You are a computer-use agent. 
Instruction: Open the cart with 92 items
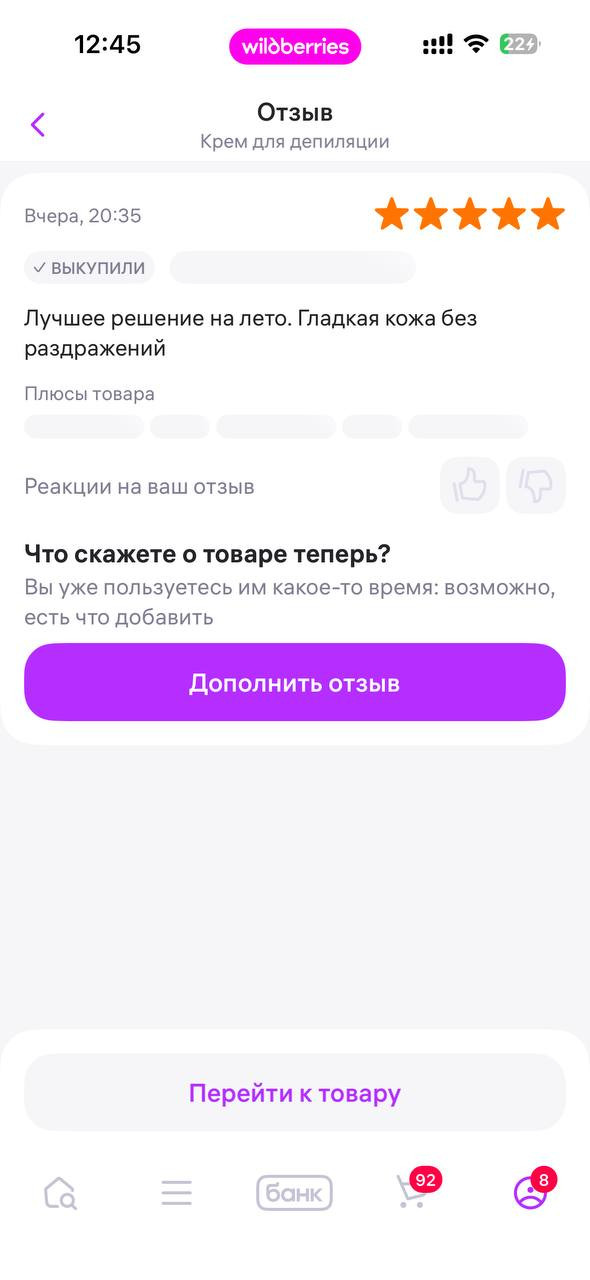[414, 1189]
